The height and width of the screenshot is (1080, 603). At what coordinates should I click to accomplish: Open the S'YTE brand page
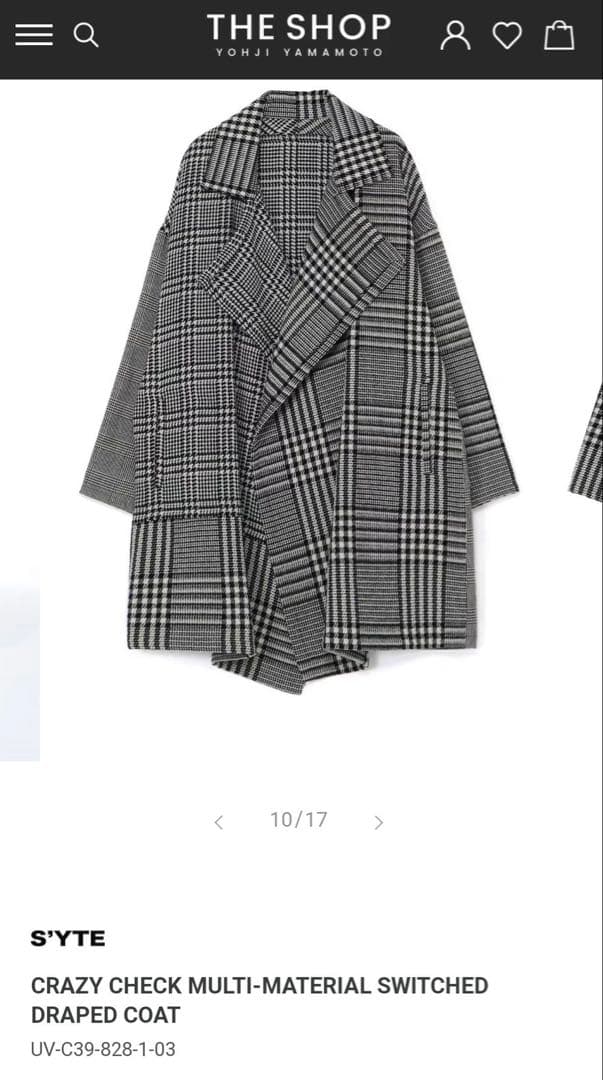pos(67,938)
